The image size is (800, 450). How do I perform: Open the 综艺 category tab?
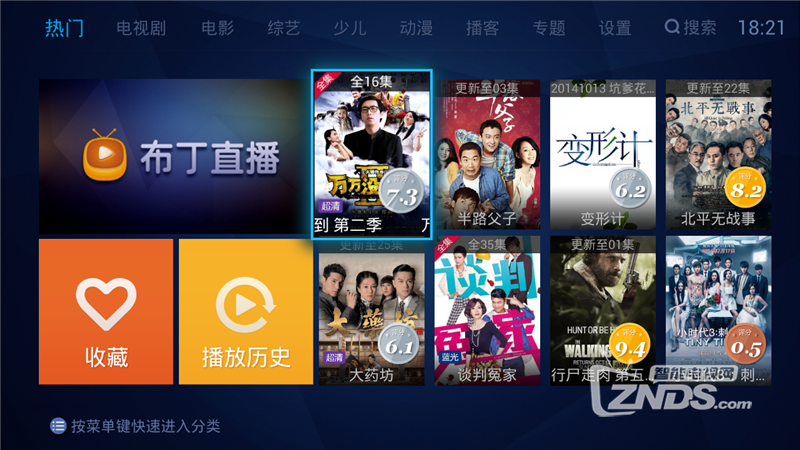tap(284, 27)
